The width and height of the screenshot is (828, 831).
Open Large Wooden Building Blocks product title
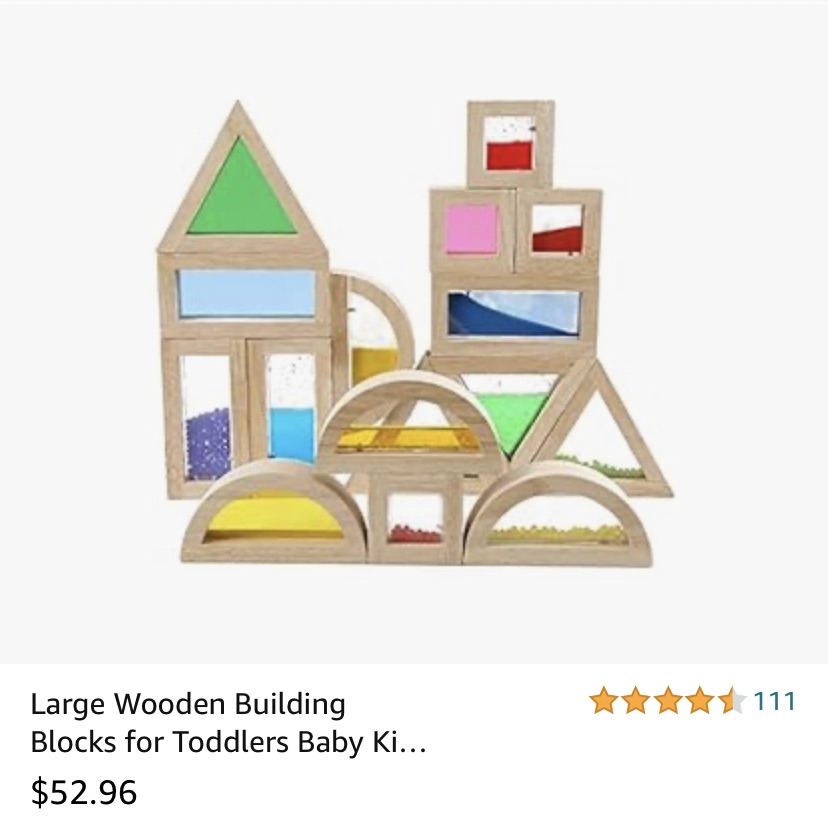[228, 723]
